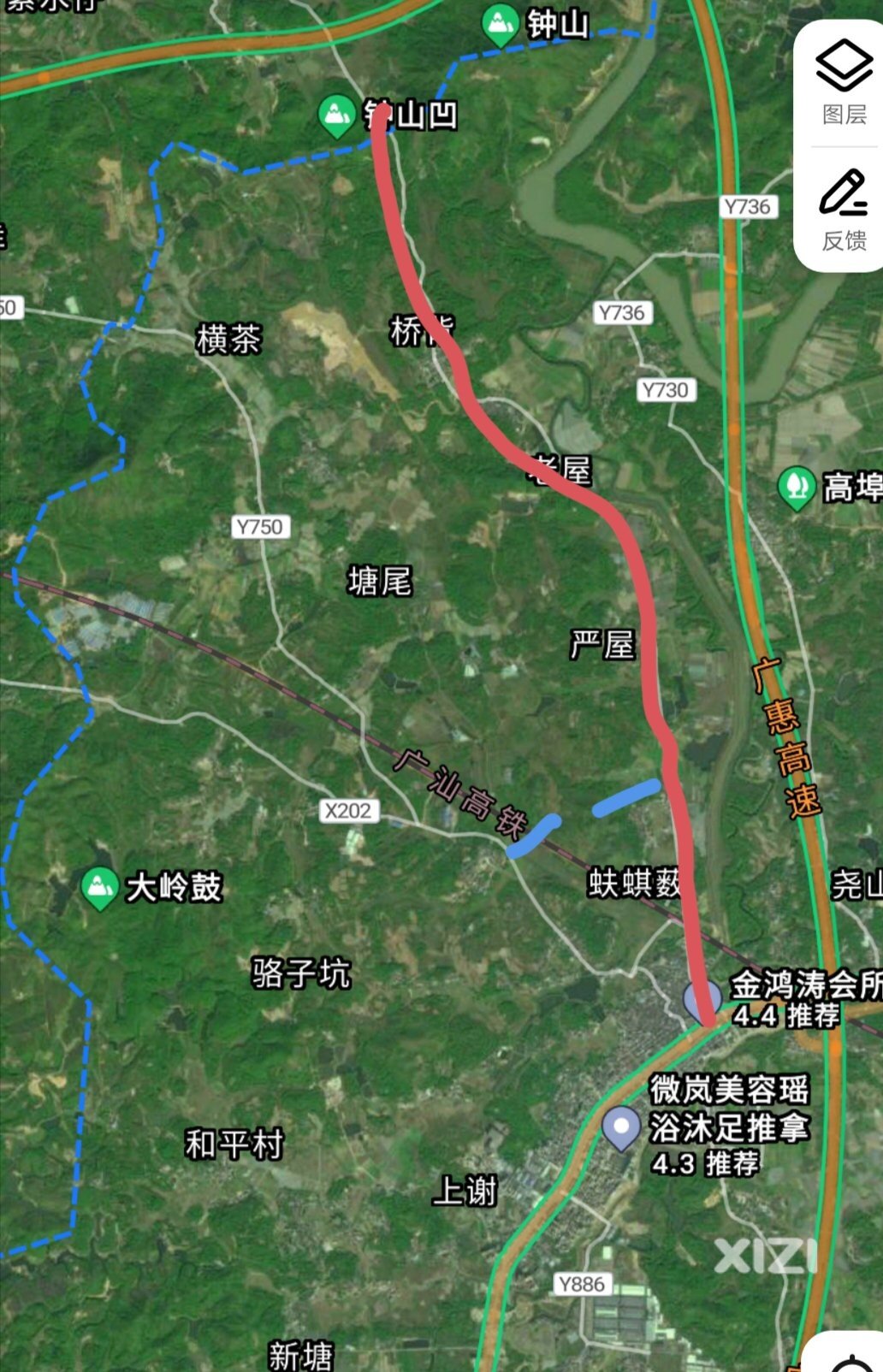Select the 钟山 mountain marker

[500, 25]
